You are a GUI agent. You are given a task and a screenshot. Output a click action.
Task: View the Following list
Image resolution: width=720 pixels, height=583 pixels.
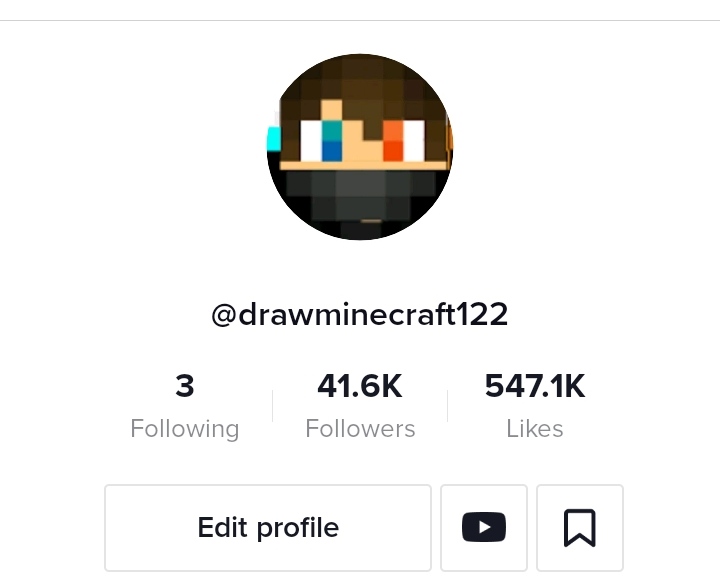click(185, 406)
